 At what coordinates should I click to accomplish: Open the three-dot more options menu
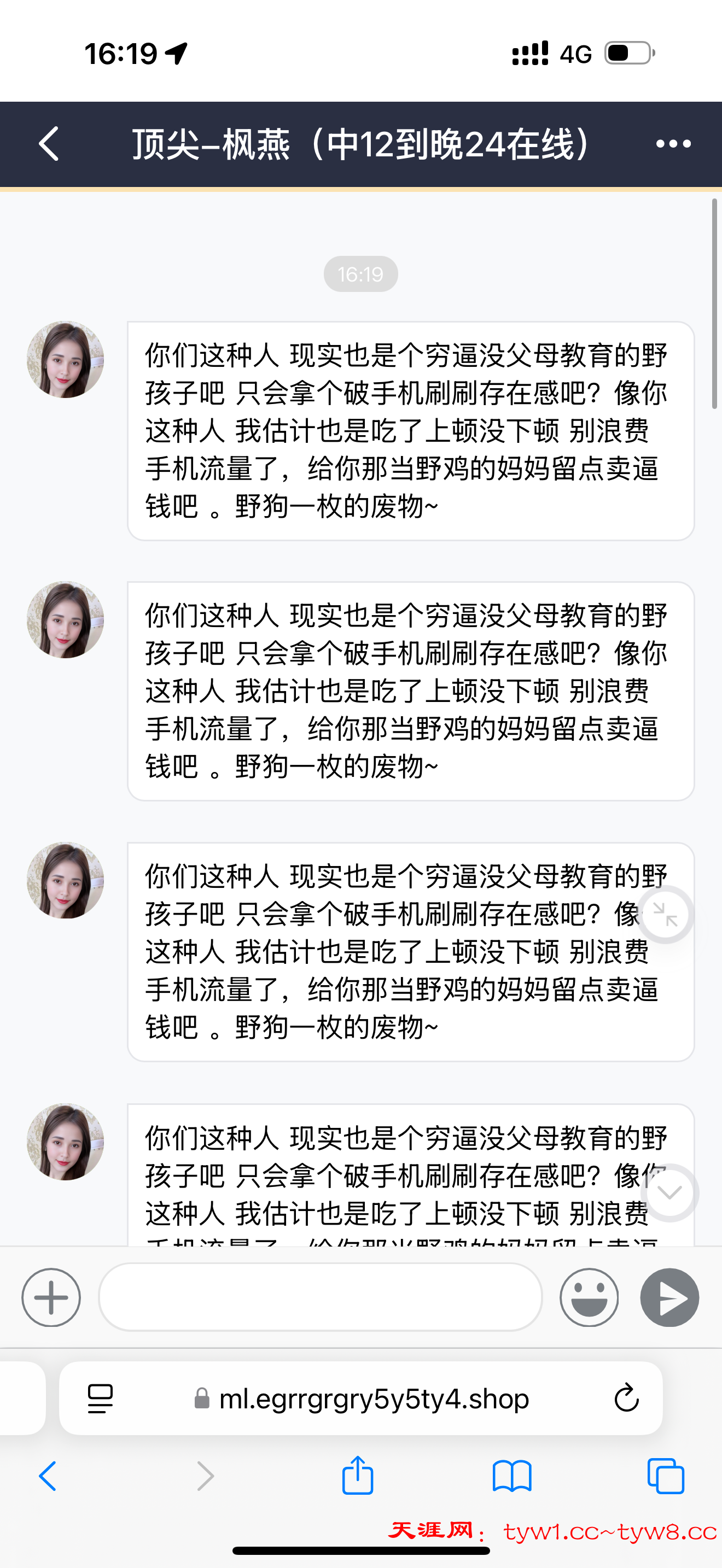673,144
